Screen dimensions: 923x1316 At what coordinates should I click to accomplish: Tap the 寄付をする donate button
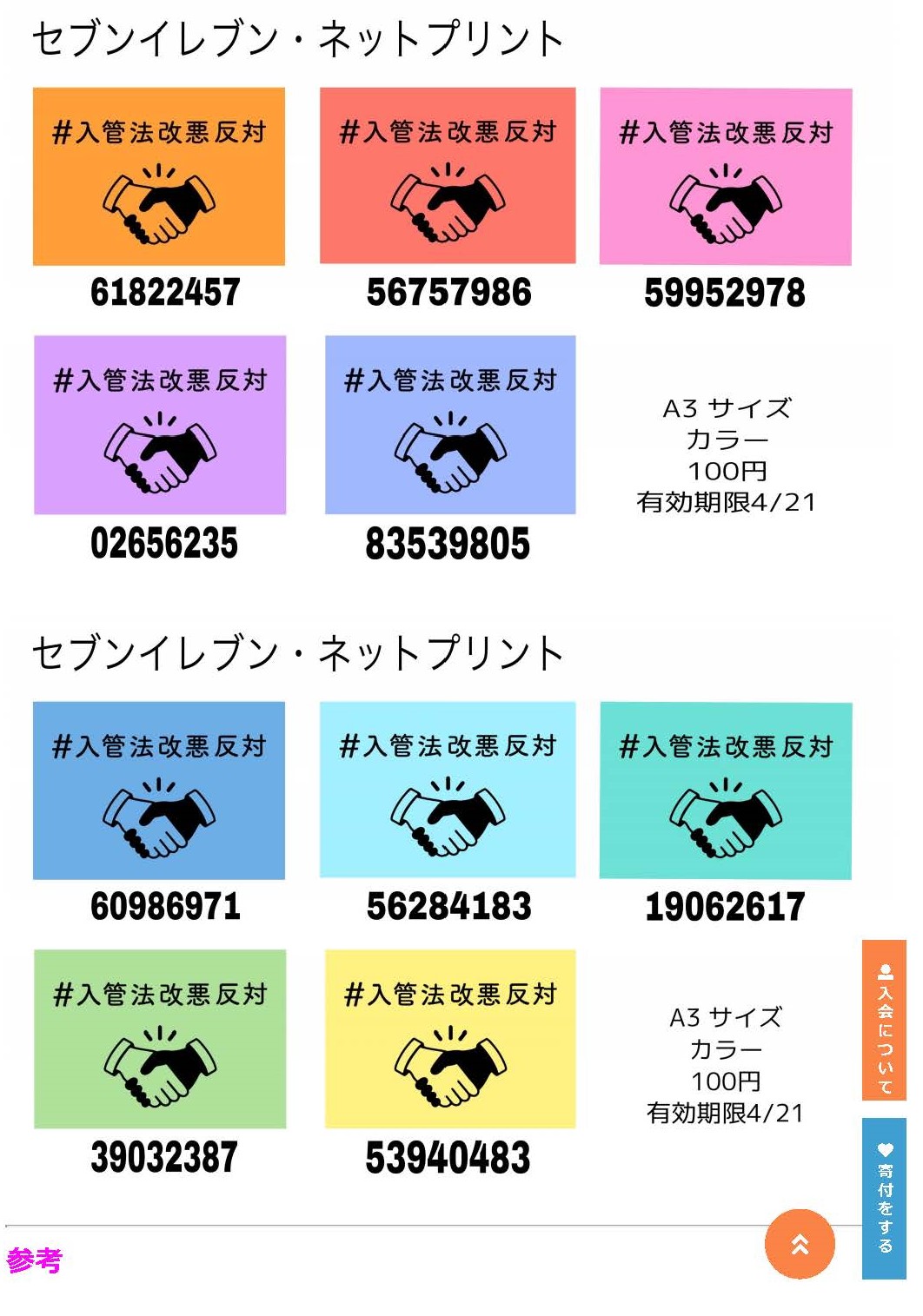[884, 1198]
